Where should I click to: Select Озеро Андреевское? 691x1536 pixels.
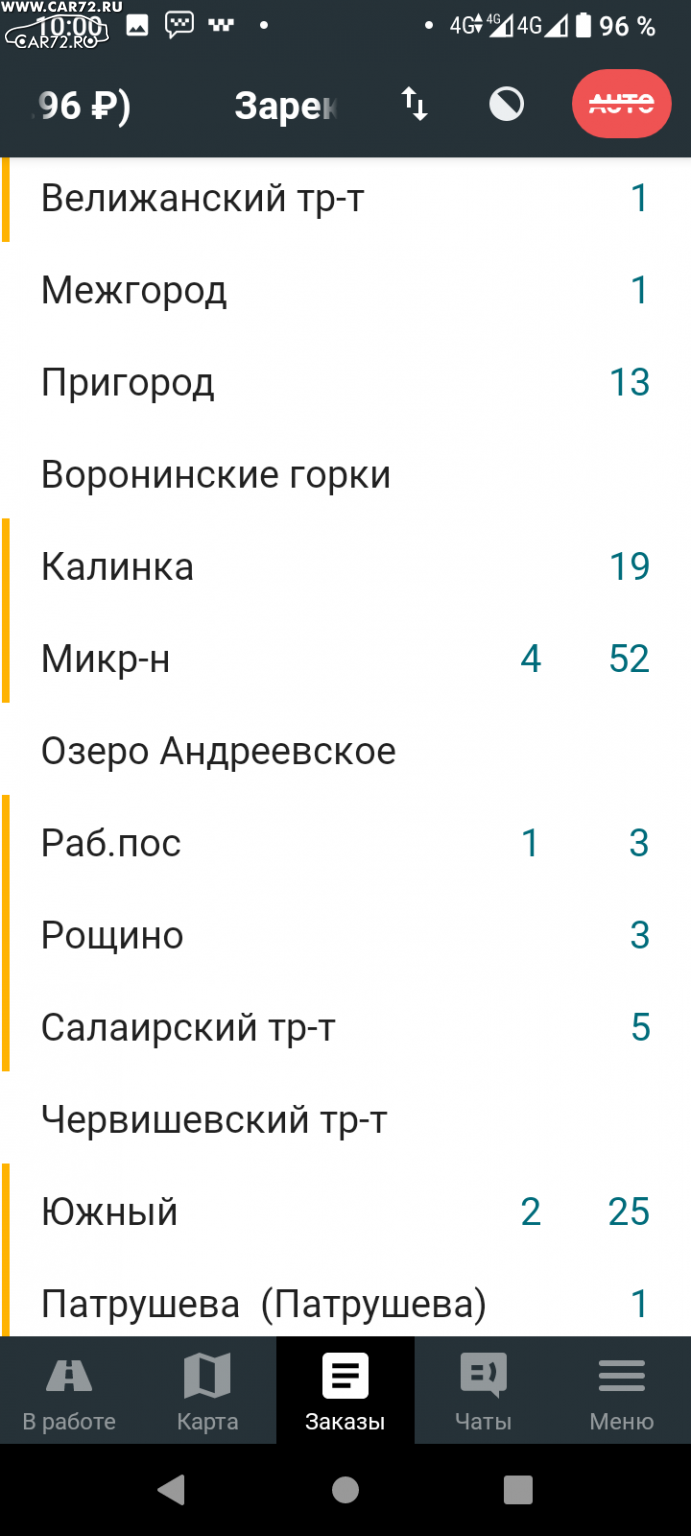pos(345,751)
